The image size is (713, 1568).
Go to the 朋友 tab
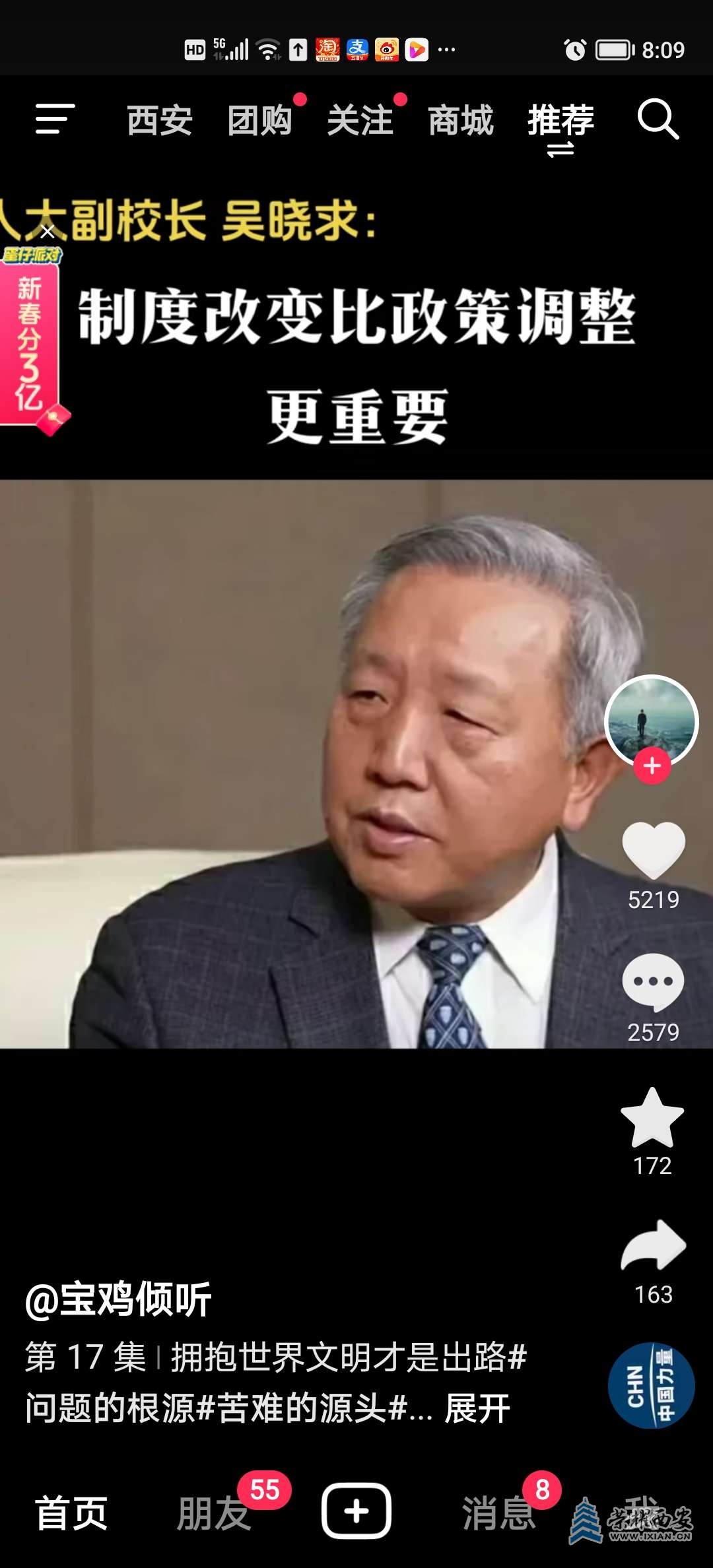click(x=213, y=1513)
